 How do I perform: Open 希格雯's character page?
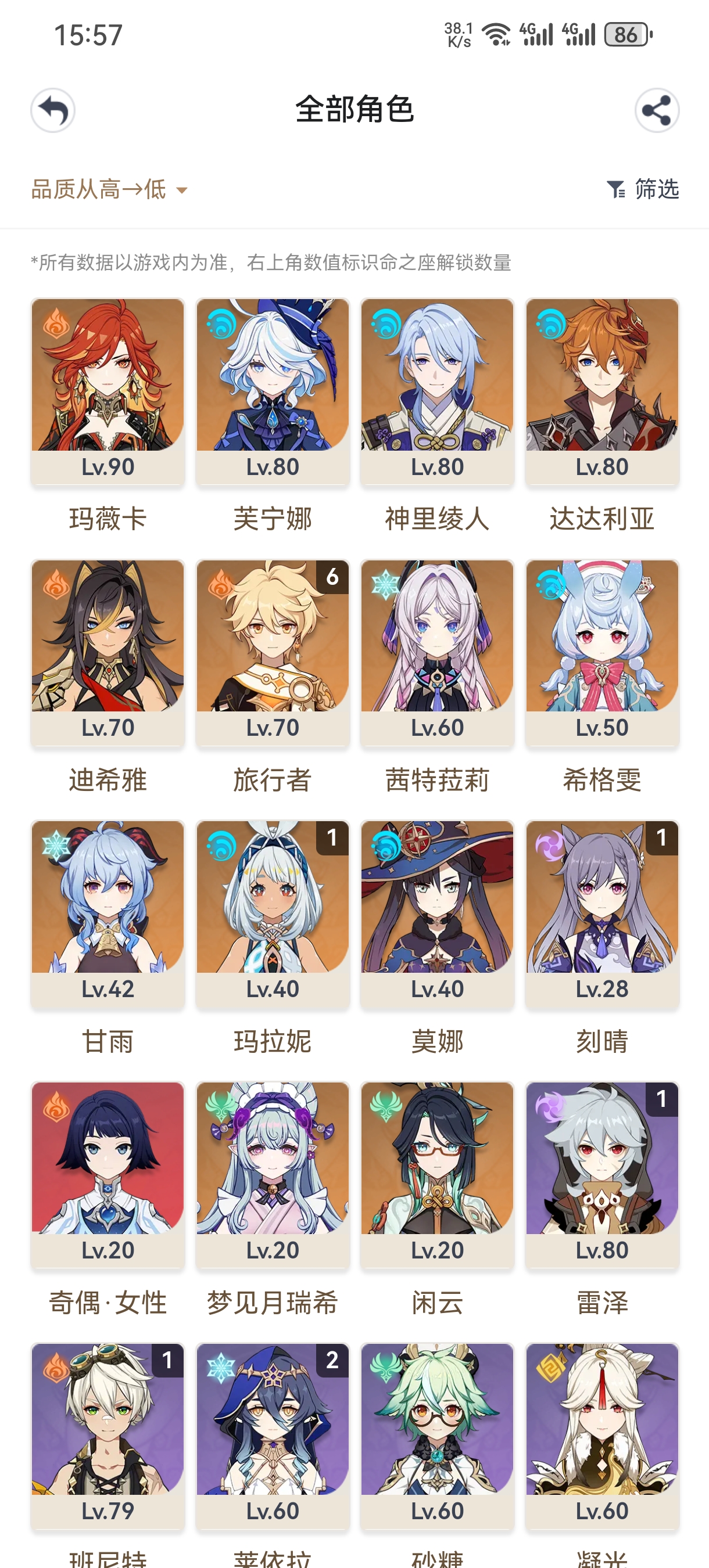(601, 652)
